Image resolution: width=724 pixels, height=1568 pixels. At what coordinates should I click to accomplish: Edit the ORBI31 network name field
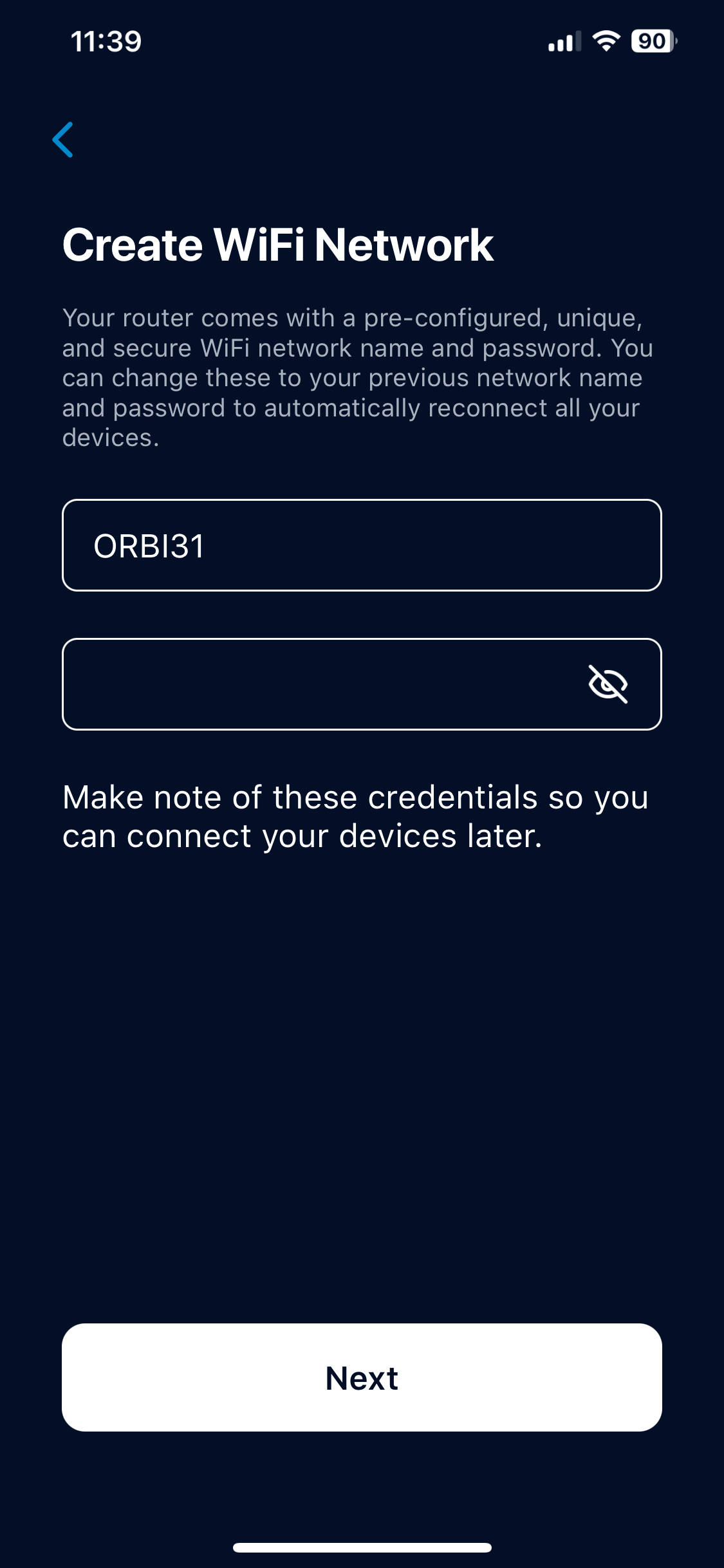(x=361, y=545)
